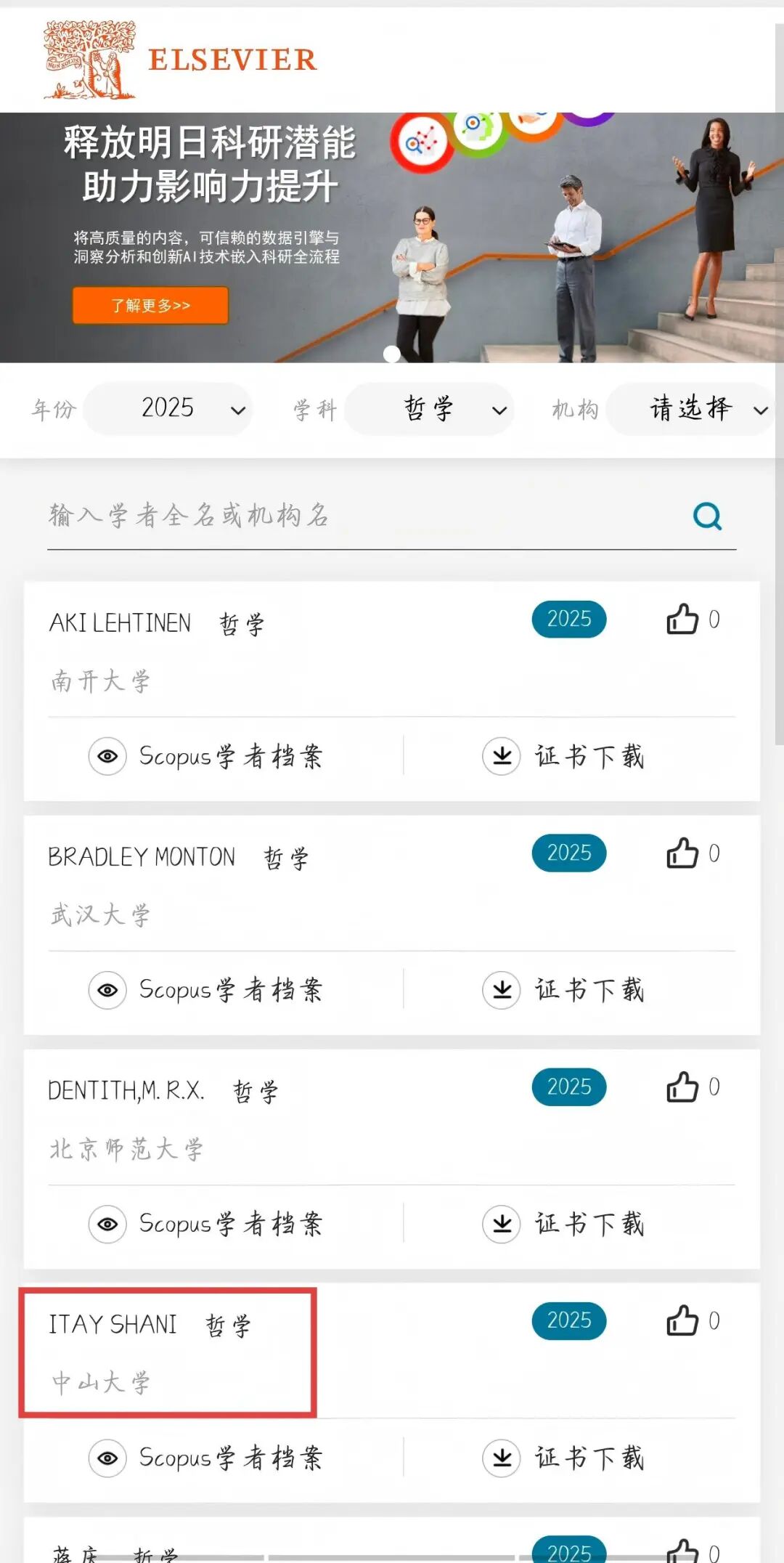The height and width of the screenshot is (1563, 784).
Task: Like ITAY SHANI's entry
Action: (x=682, y=1321)
